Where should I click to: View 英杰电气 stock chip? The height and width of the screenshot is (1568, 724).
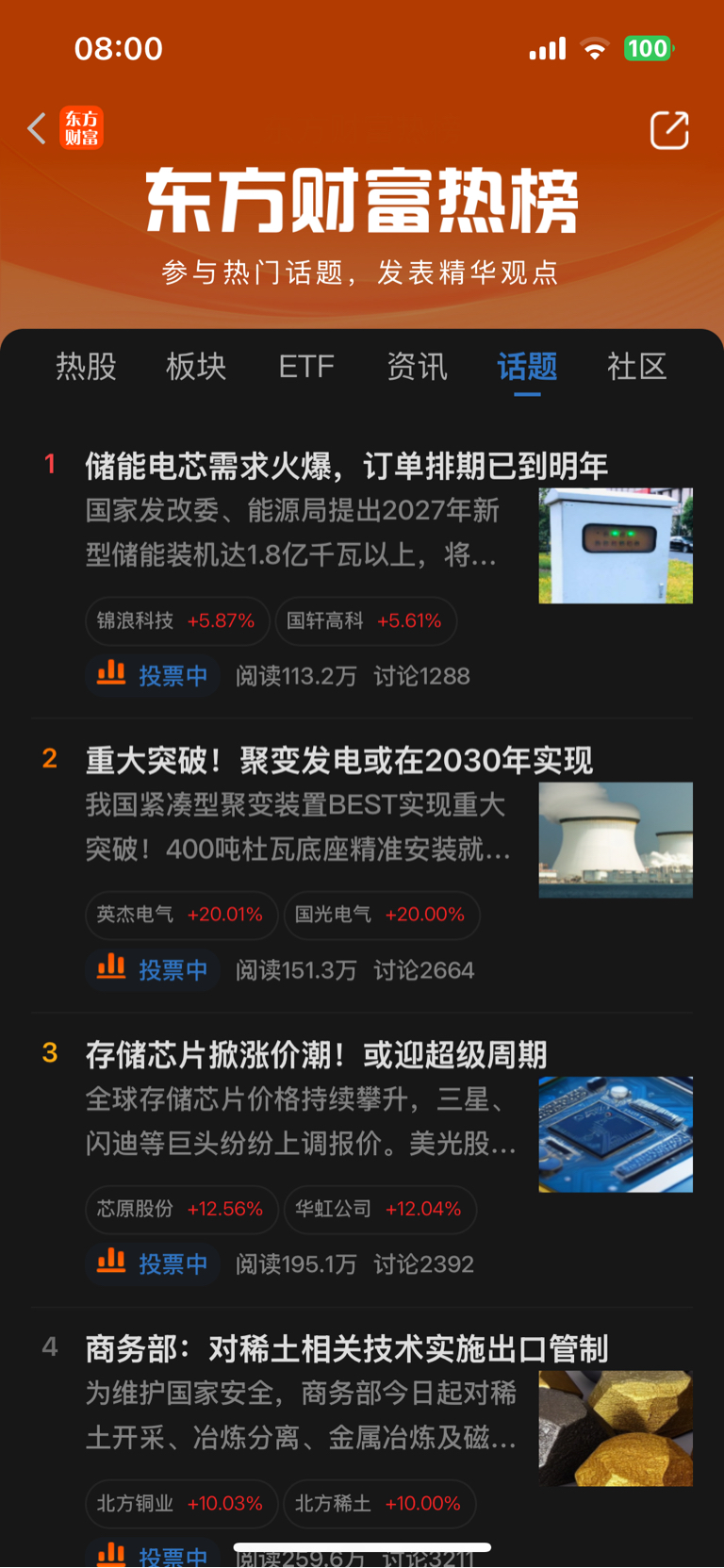pyautogui.click(x=180, y=915)
